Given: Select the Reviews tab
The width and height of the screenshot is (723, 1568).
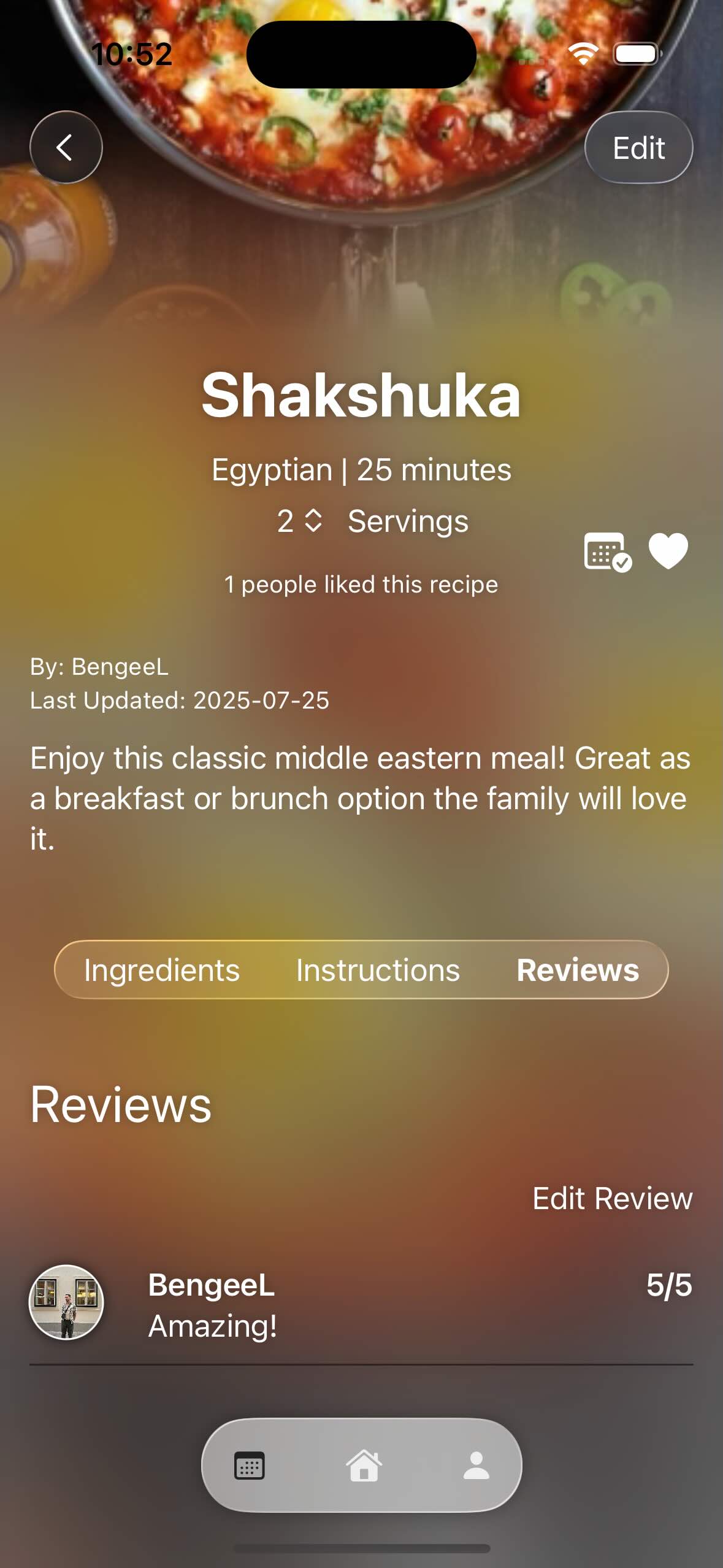Looking at the screenshot, I should (578, 970).
